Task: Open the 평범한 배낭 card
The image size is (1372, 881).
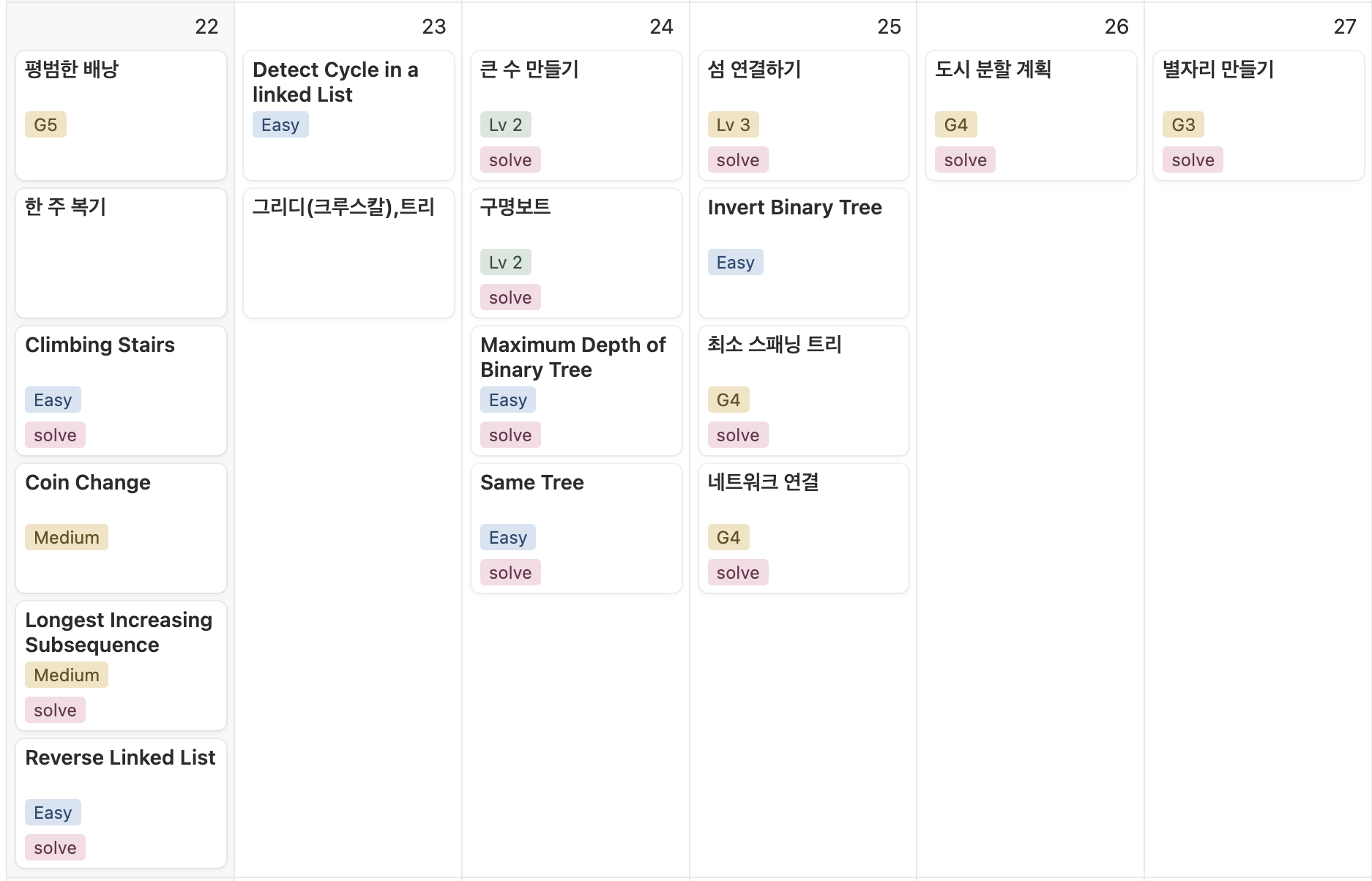Action: click(x=72, y=70)
